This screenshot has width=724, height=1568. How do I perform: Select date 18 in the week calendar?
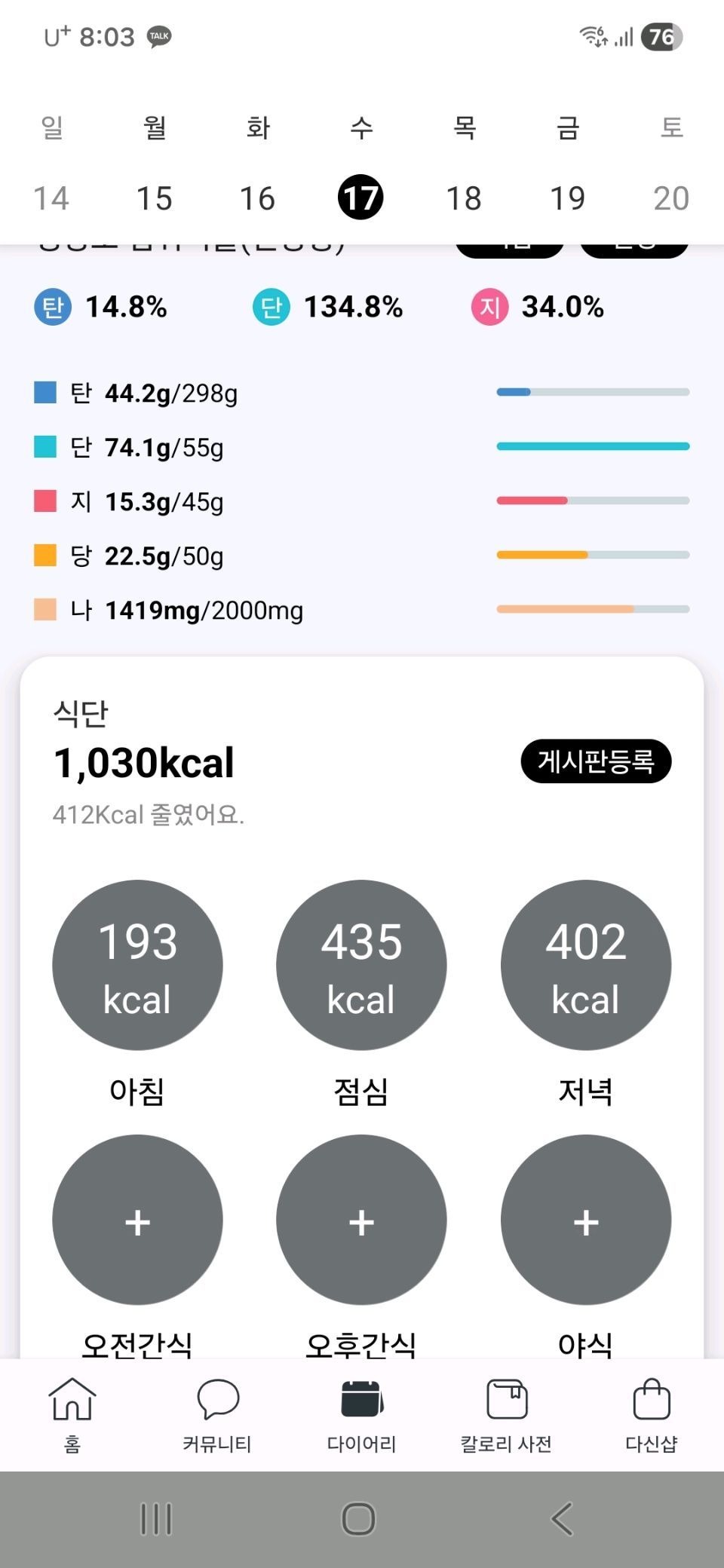coord(464,198)
